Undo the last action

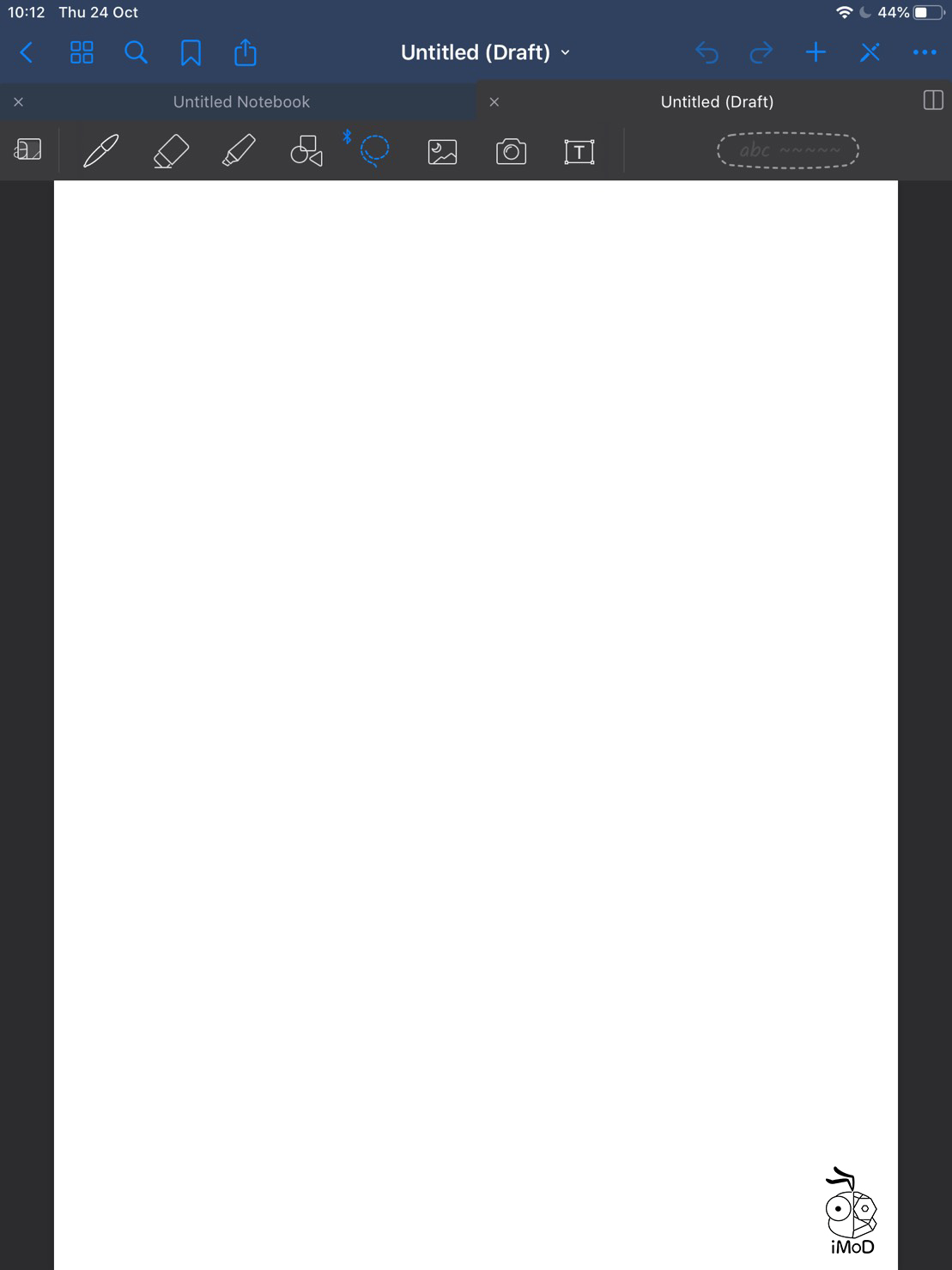pyautogui.click(x=706, y=52)
